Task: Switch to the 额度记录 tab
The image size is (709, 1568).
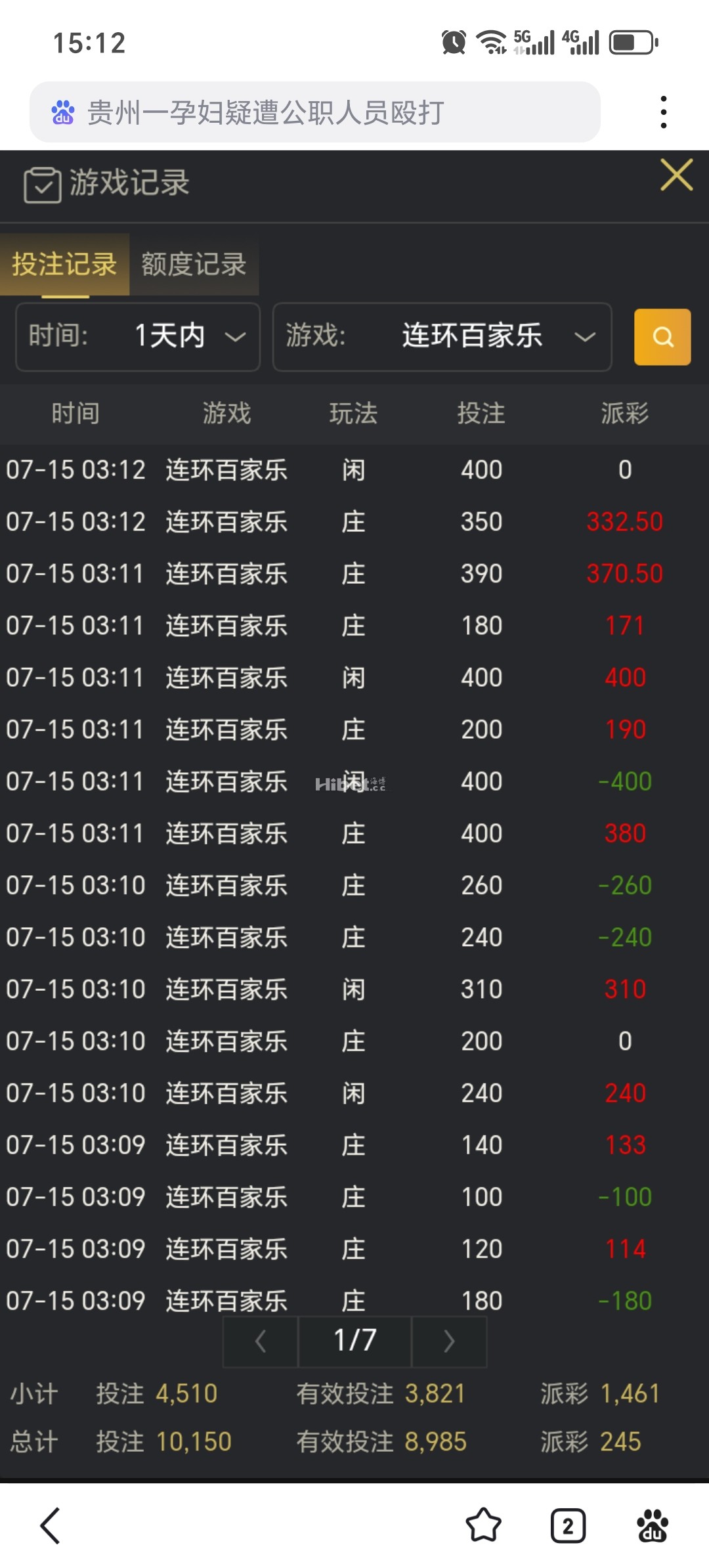Action: pos(192,265)
